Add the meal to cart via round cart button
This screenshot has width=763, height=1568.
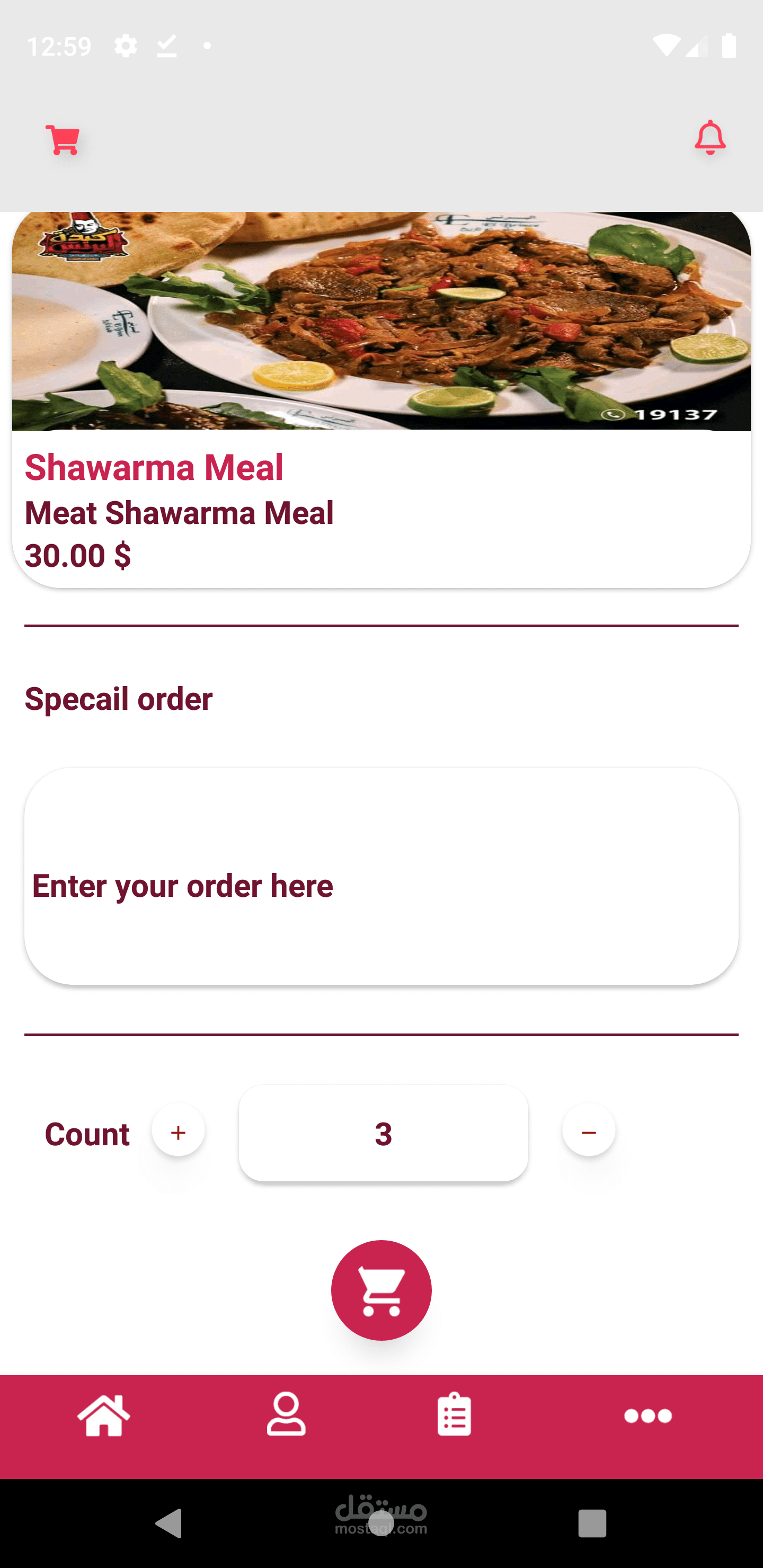click(x=381, y=1290)
